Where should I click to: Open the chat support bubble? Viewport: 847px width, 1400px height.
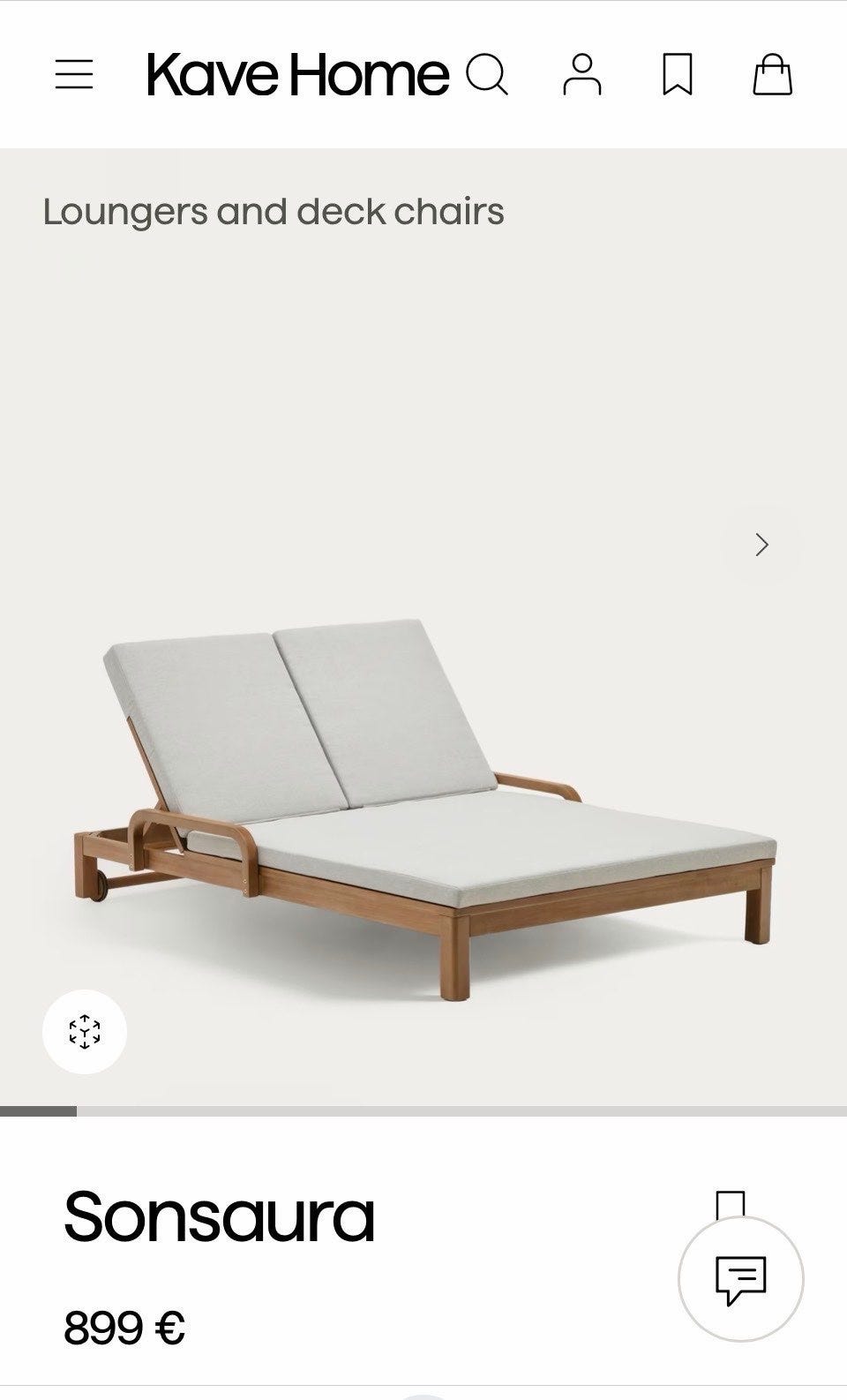741,1278
